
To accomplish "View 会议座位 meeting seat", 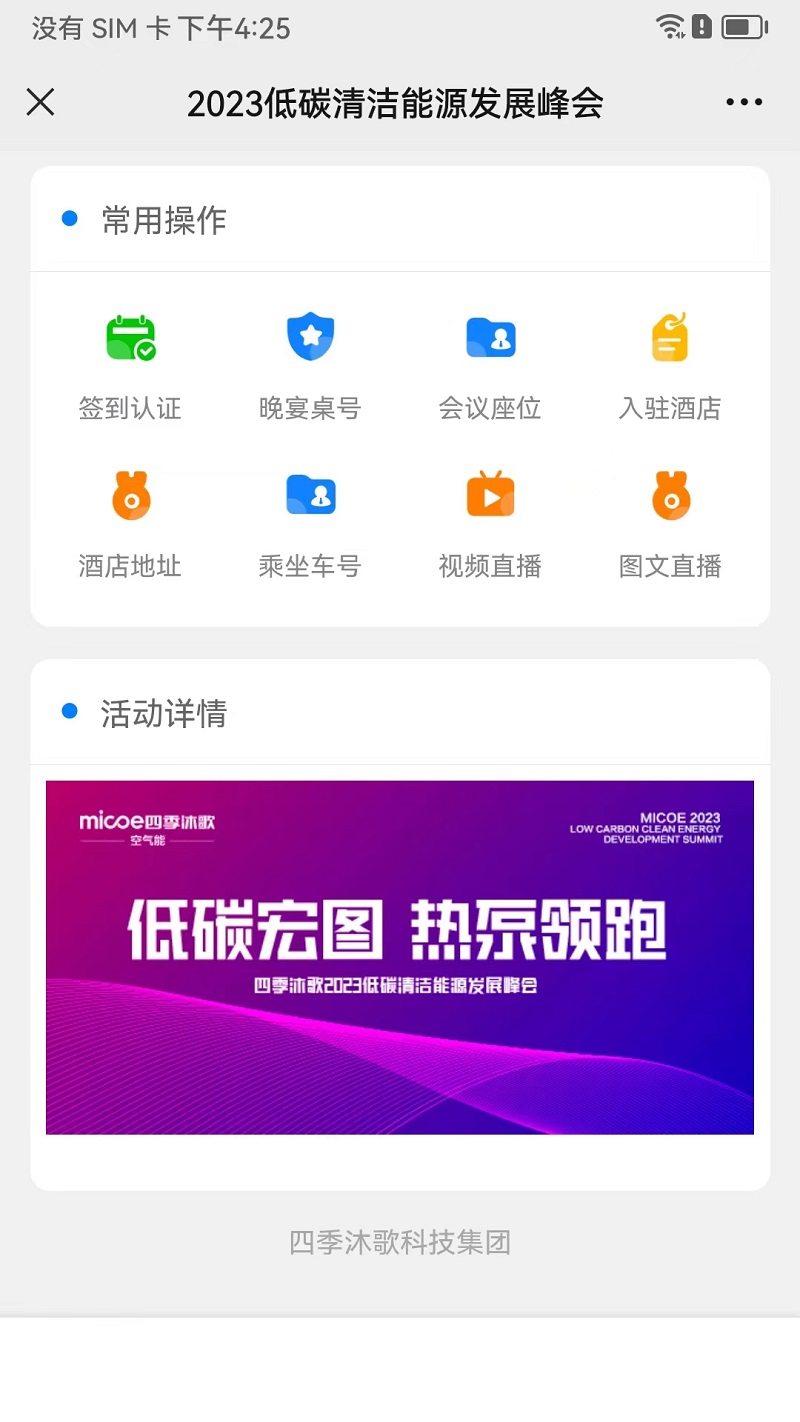I will pyautogui.click(x=490, y=365).
